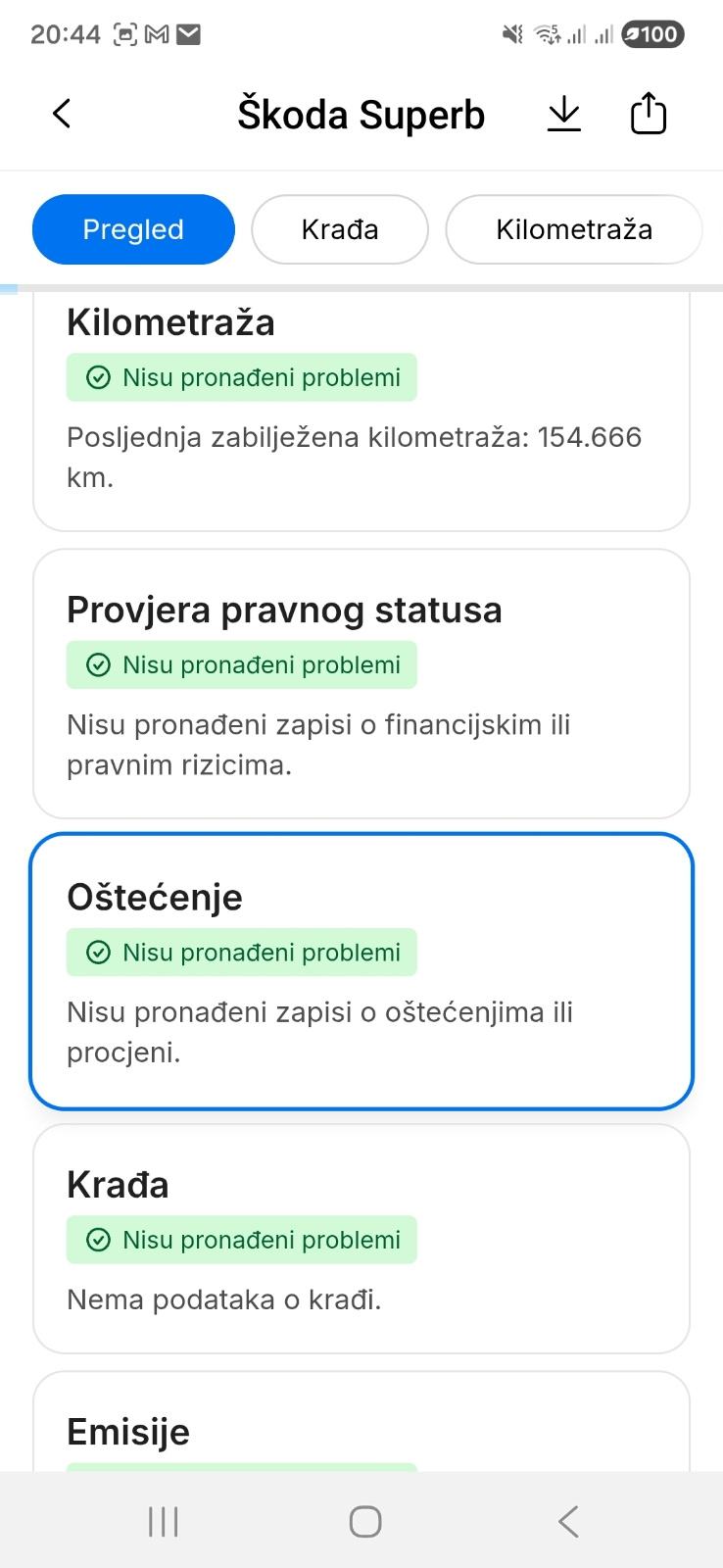Open recent apps from the navigation bar
The image size is (723, 1568).
coord(163,1521)
